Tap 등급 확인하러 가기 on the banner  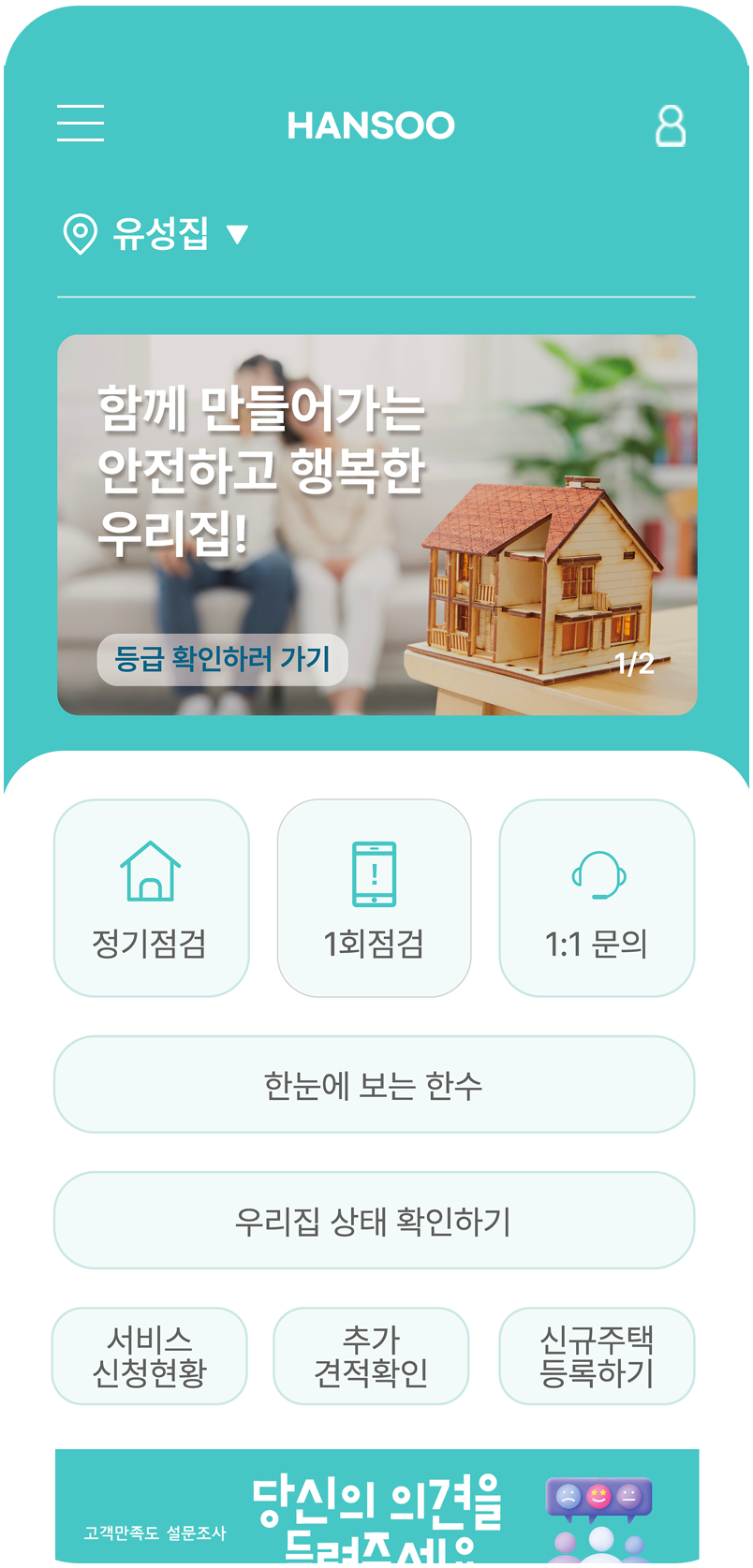click(x=222, y=660)
